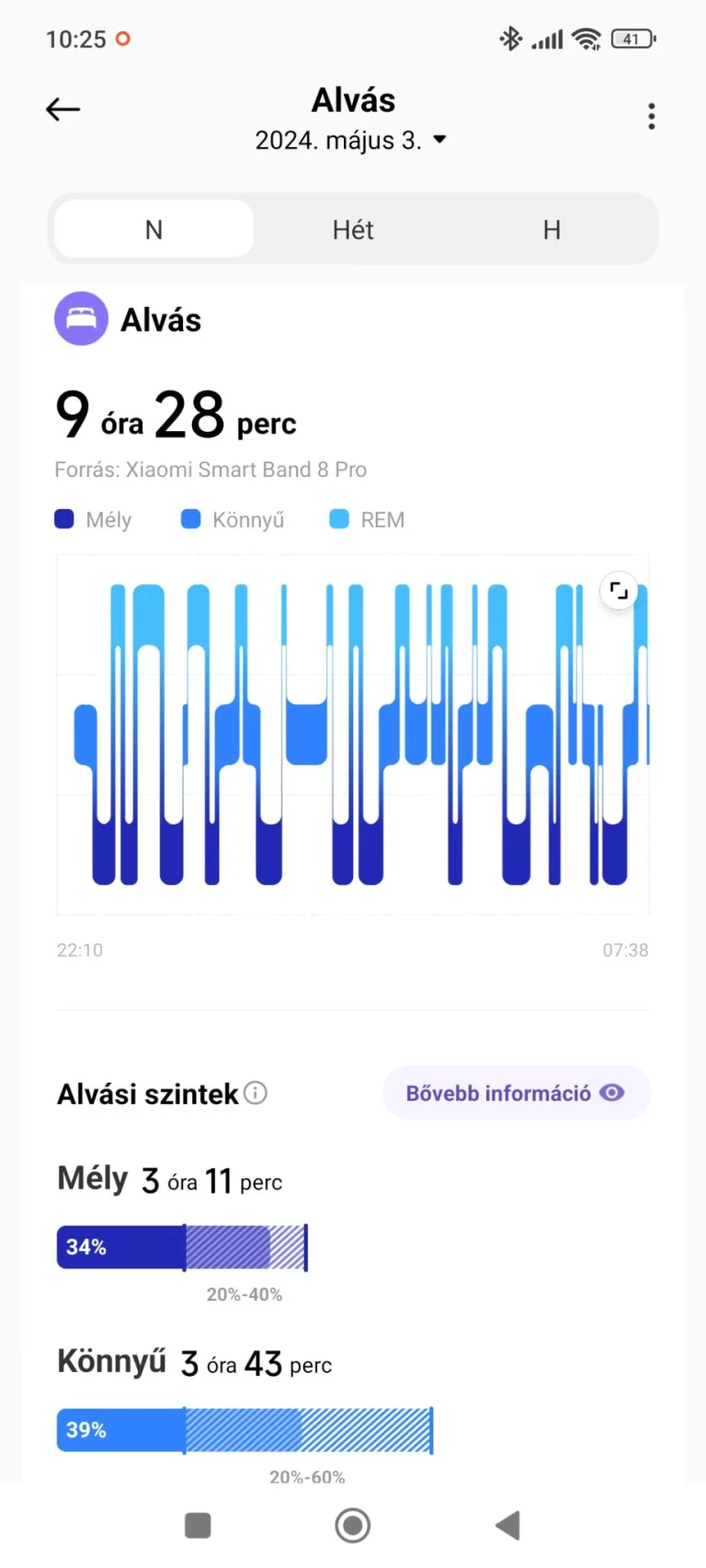This screenshot has height=1568, width=706.
Task: Tap the purple bed sleep icon
Action: pyautogui.click(x=81, y=319)
